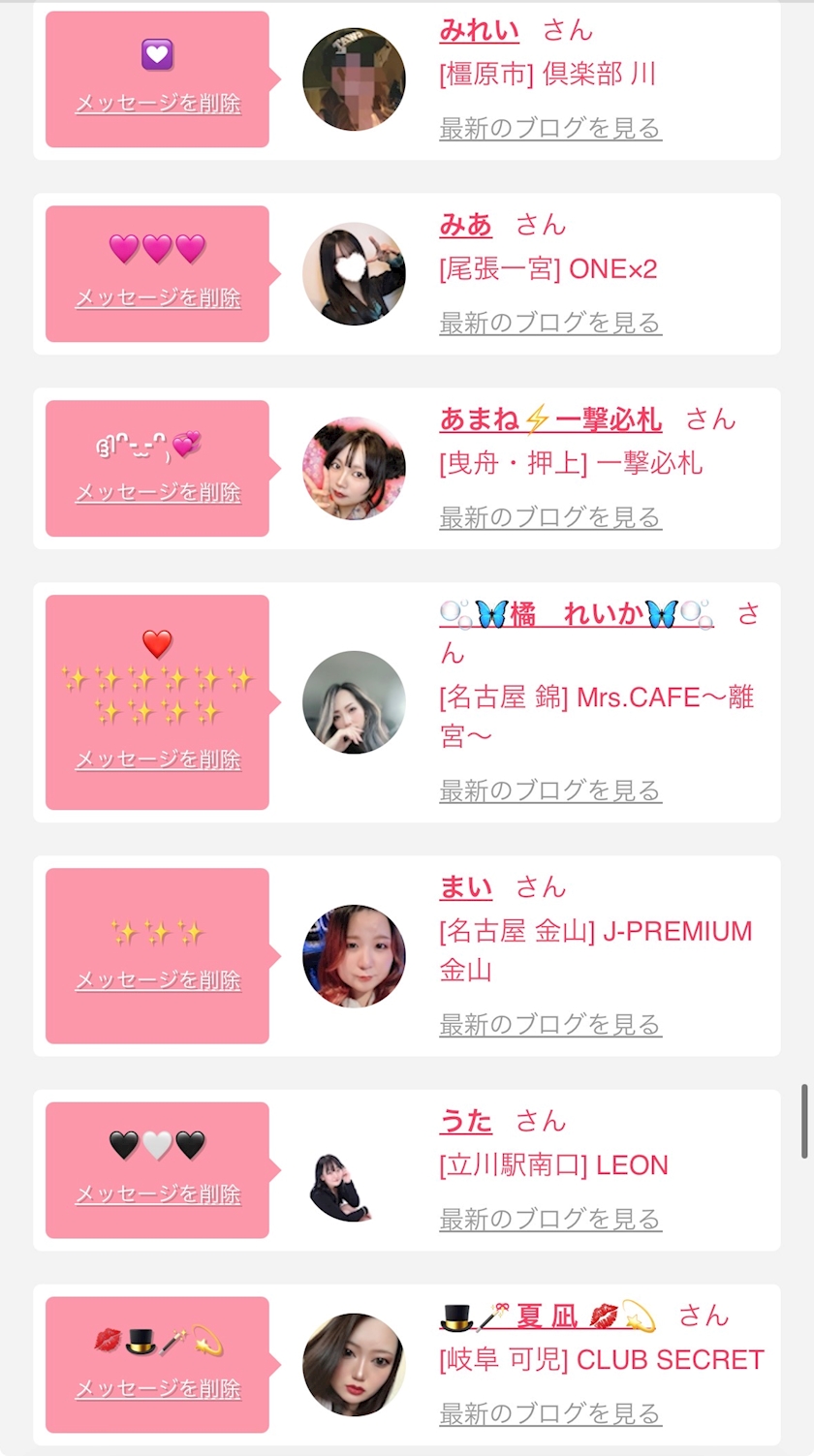
Task: Open みあ's profile name link
Action: [466, 226]
